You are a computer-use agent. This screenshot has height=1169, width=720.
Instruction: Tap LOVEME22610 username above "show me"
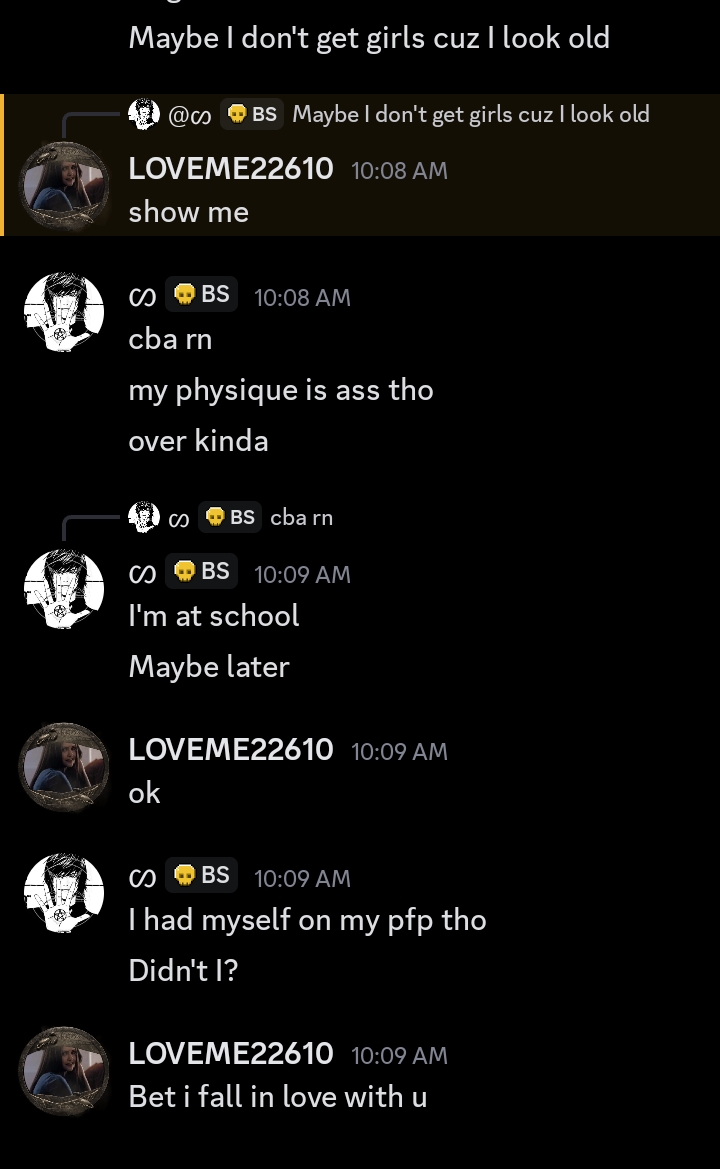[x=230, y=169]
